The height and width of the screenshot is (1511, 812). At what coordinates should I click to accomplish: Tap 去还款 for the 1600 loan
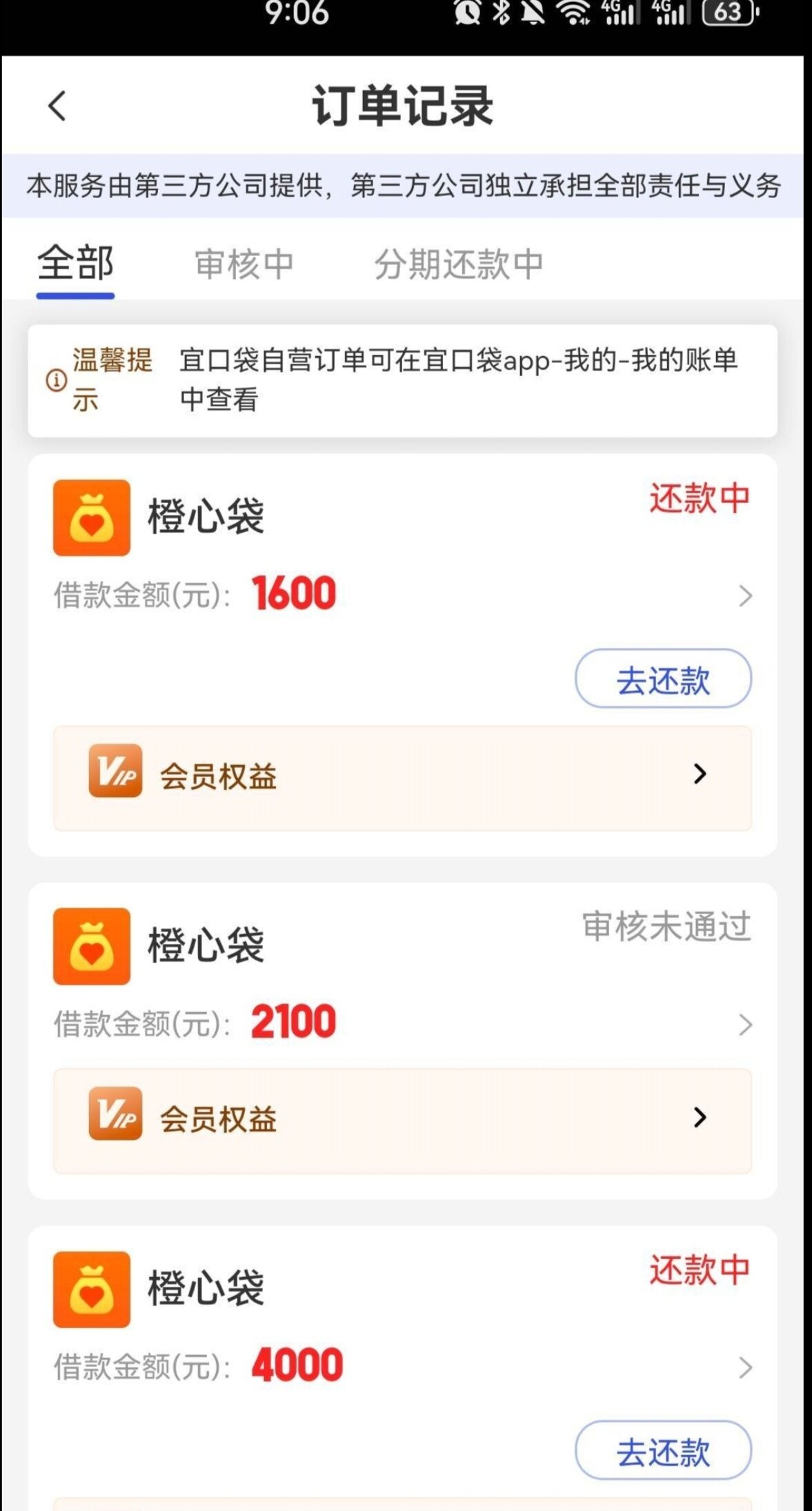click(663, 679)
